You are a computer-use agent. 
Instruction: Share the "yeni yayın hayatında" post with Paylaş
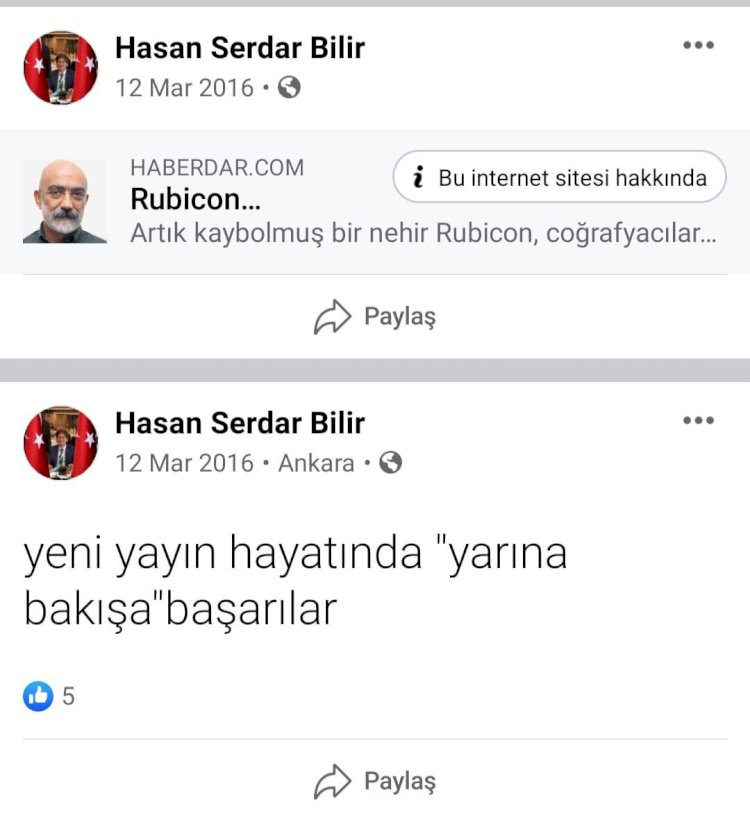pyautogui.click(x=375, y=781)
